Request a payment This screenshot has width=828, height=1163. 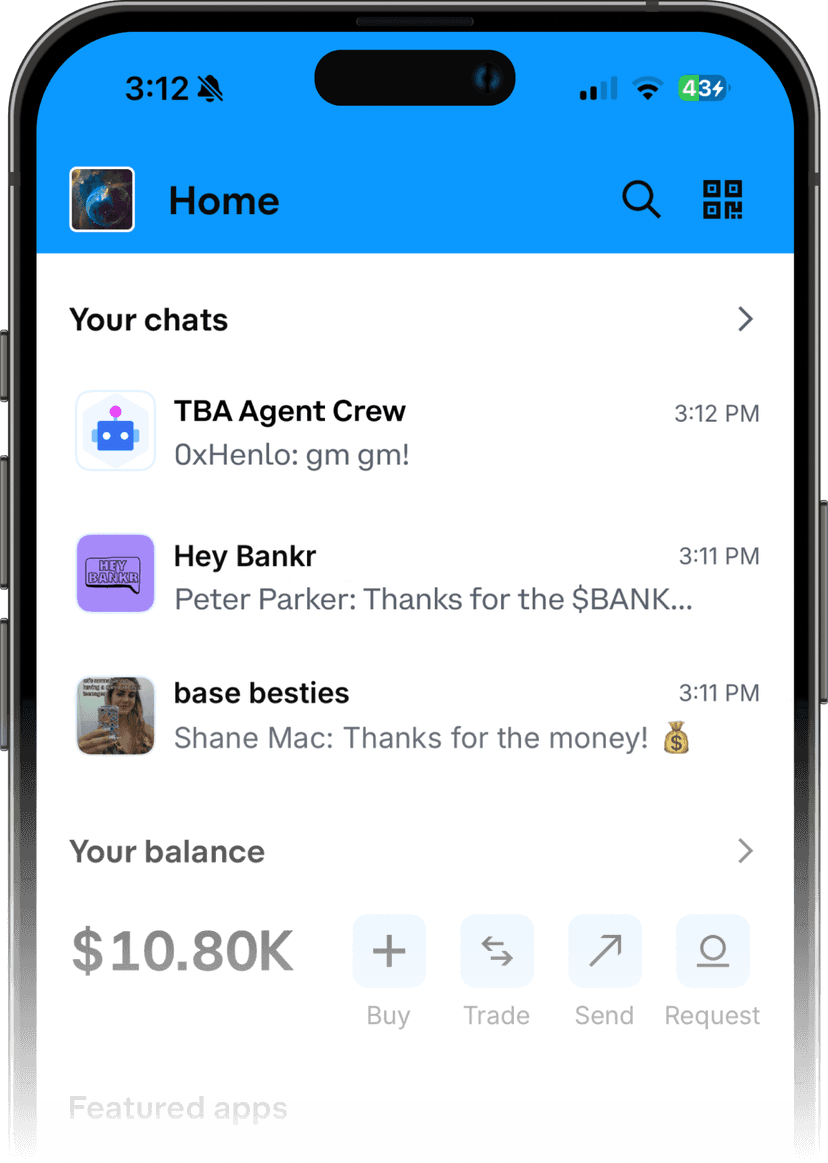pos(713,952)
